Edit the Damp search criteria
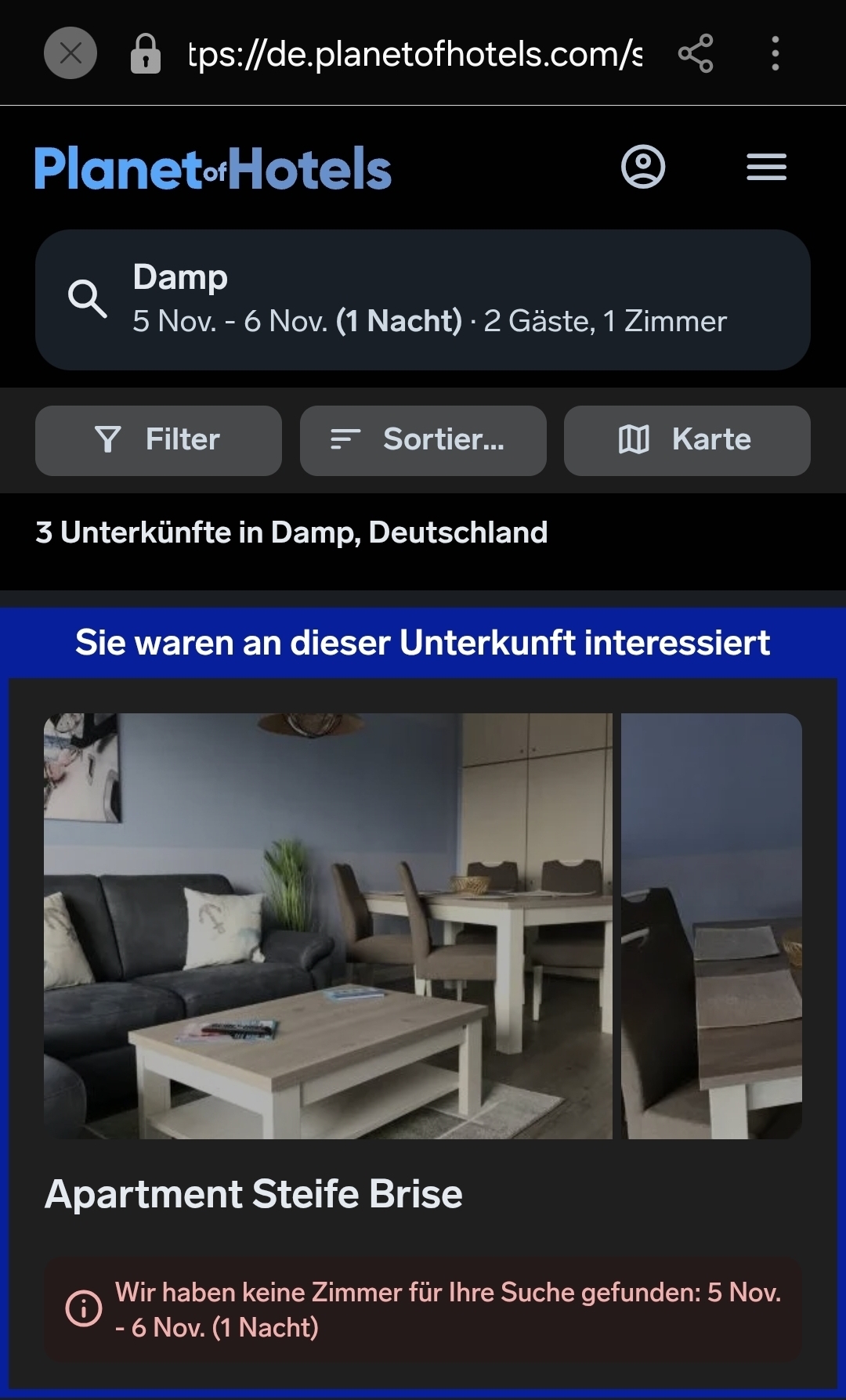This screenshot has width=846, height=1400. 423,300
